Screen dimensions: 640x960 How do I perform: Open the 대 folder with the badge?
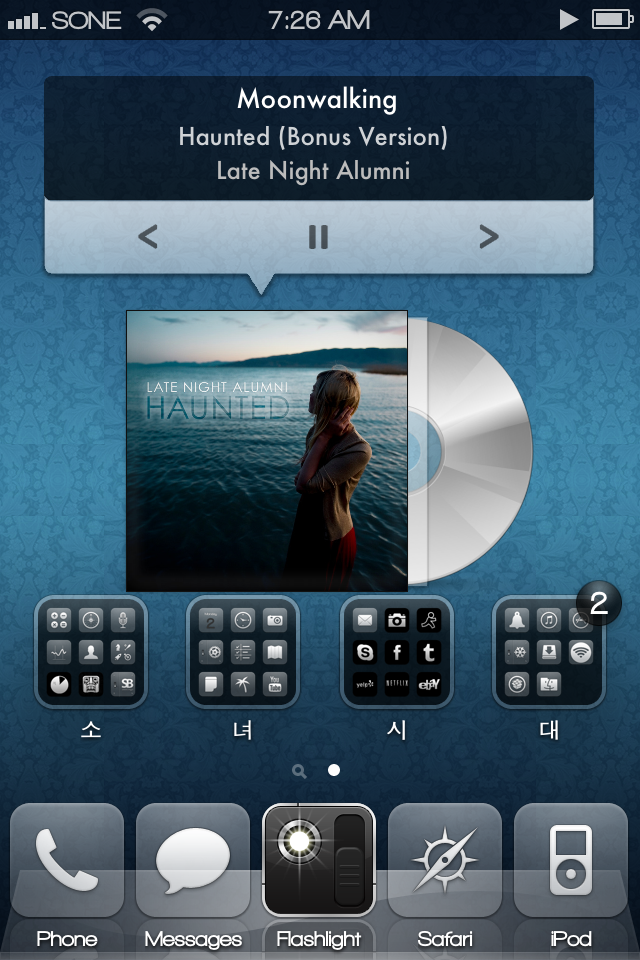point(549,652)
